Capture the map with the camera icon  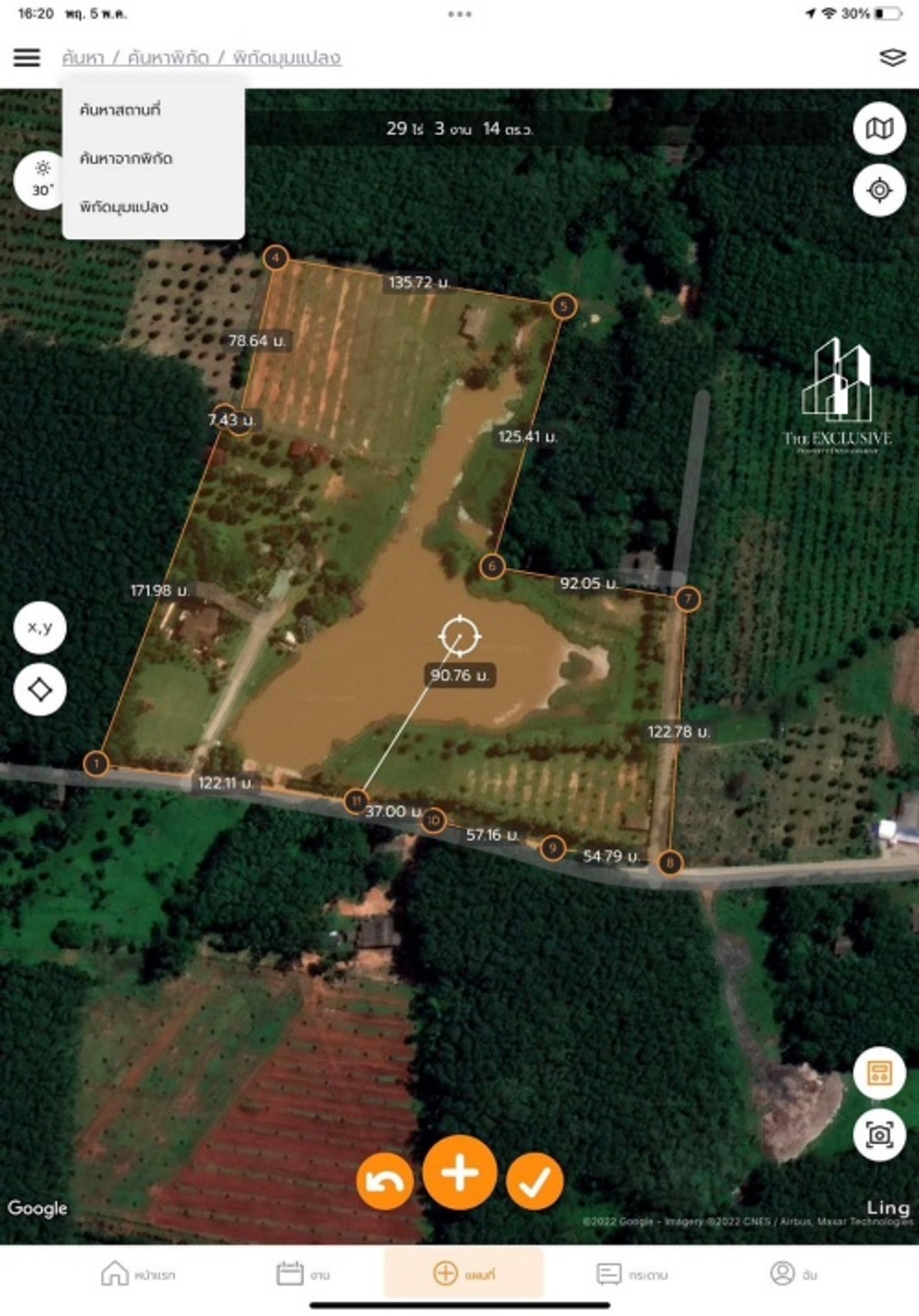coord(879,1134)
